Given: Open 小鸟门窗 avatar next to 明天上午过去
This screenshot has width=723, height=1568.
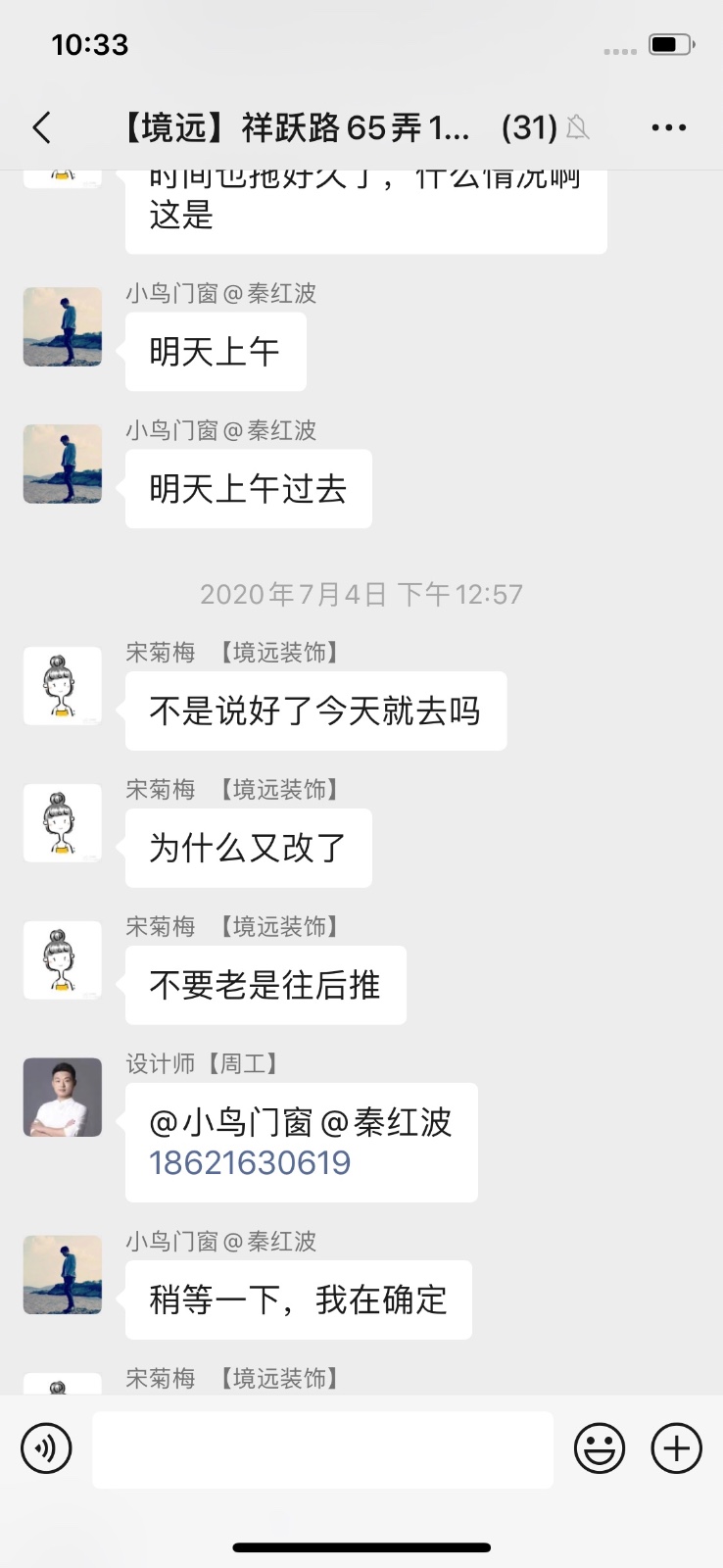Looking at the screenshot, I should pos(63,464).
